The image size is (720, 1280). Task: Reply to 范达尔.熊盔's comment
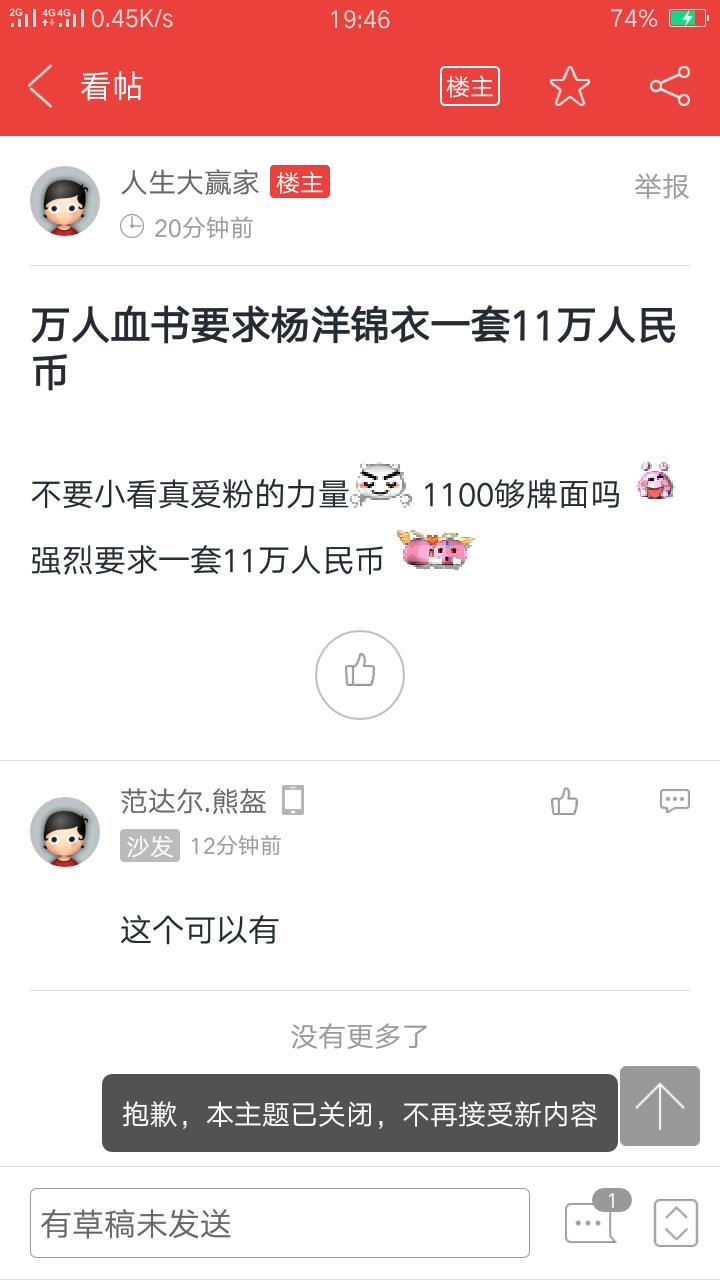674,800
